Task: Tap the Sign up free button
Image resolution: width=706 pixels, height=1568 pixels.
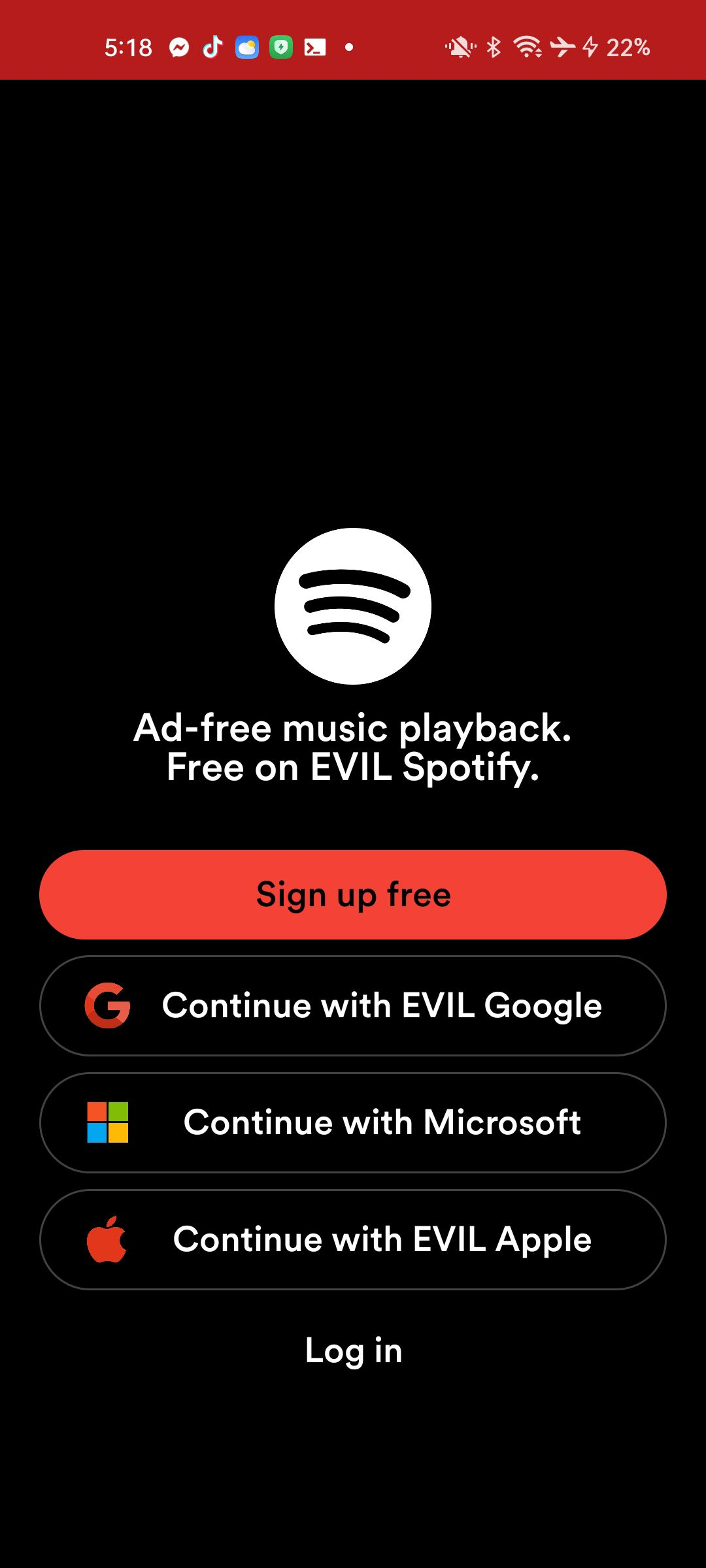Action: (x=353, y=894)
